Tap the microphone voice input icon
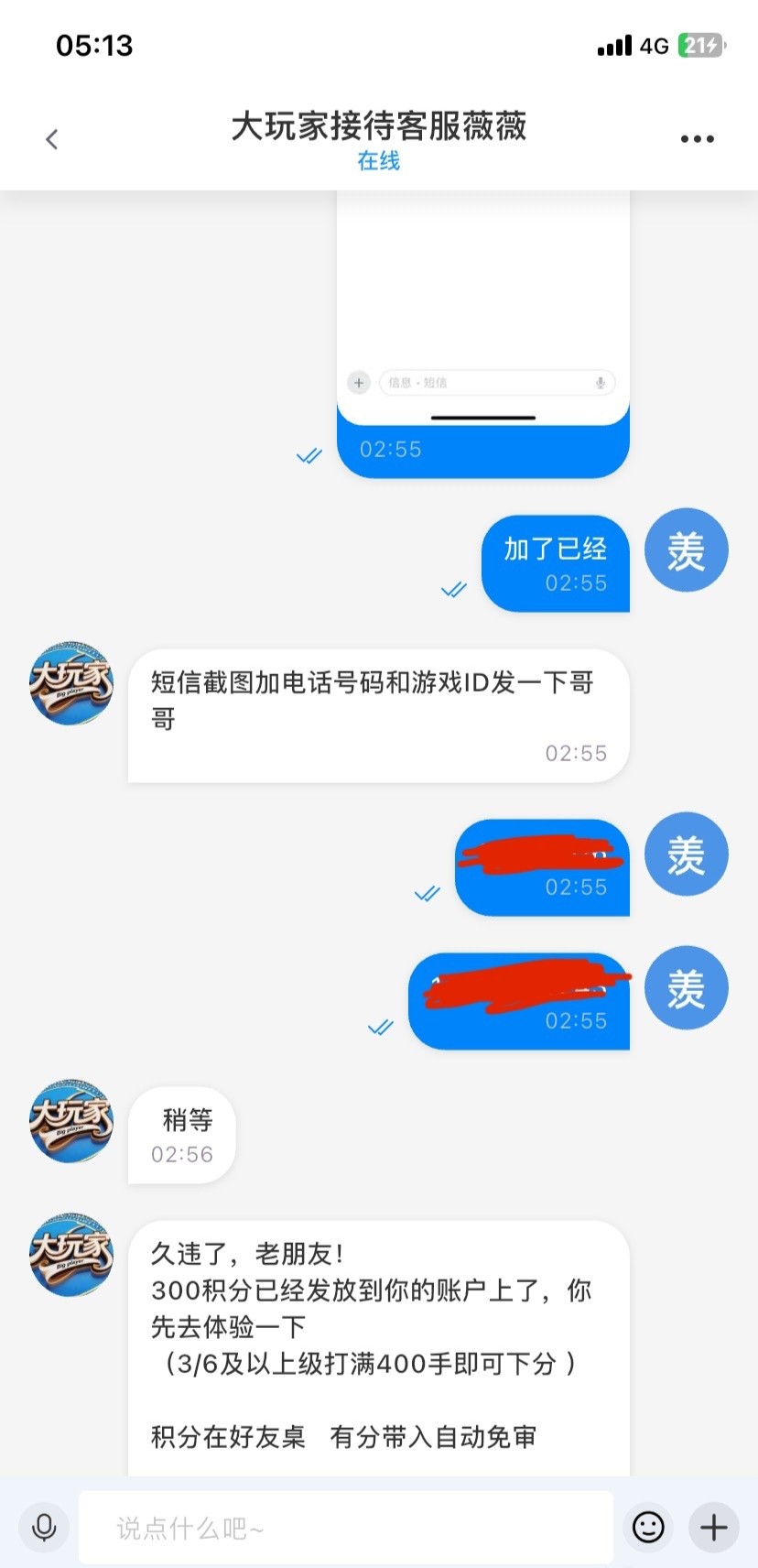Viewport: 758px width, 1568px height. [x=44, y=1527]
